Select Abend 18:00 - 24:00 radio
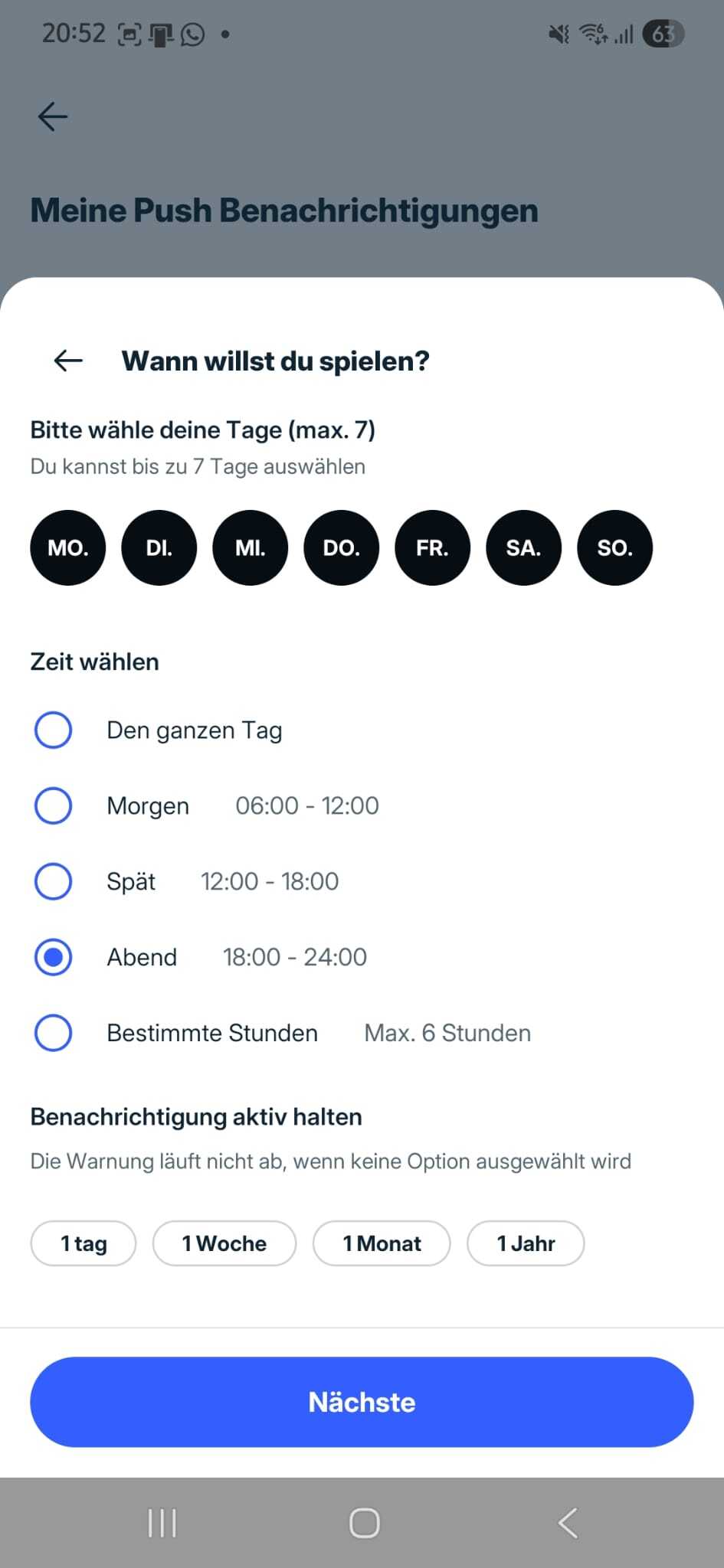724x1568 pixels. click(54, 957)
